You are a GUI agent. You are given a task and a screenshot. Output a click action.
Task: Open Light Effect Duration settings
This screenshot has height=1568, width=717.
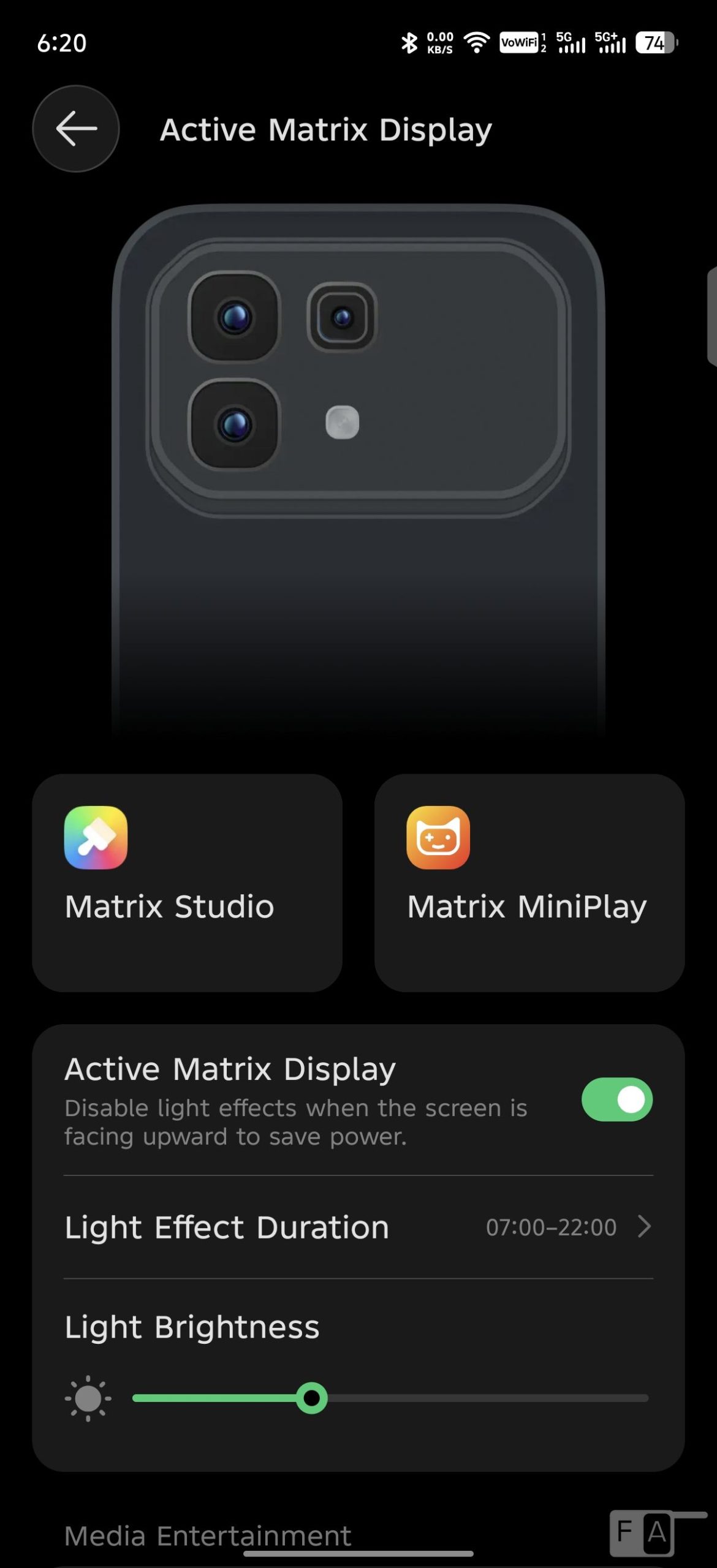[358, 1227]
